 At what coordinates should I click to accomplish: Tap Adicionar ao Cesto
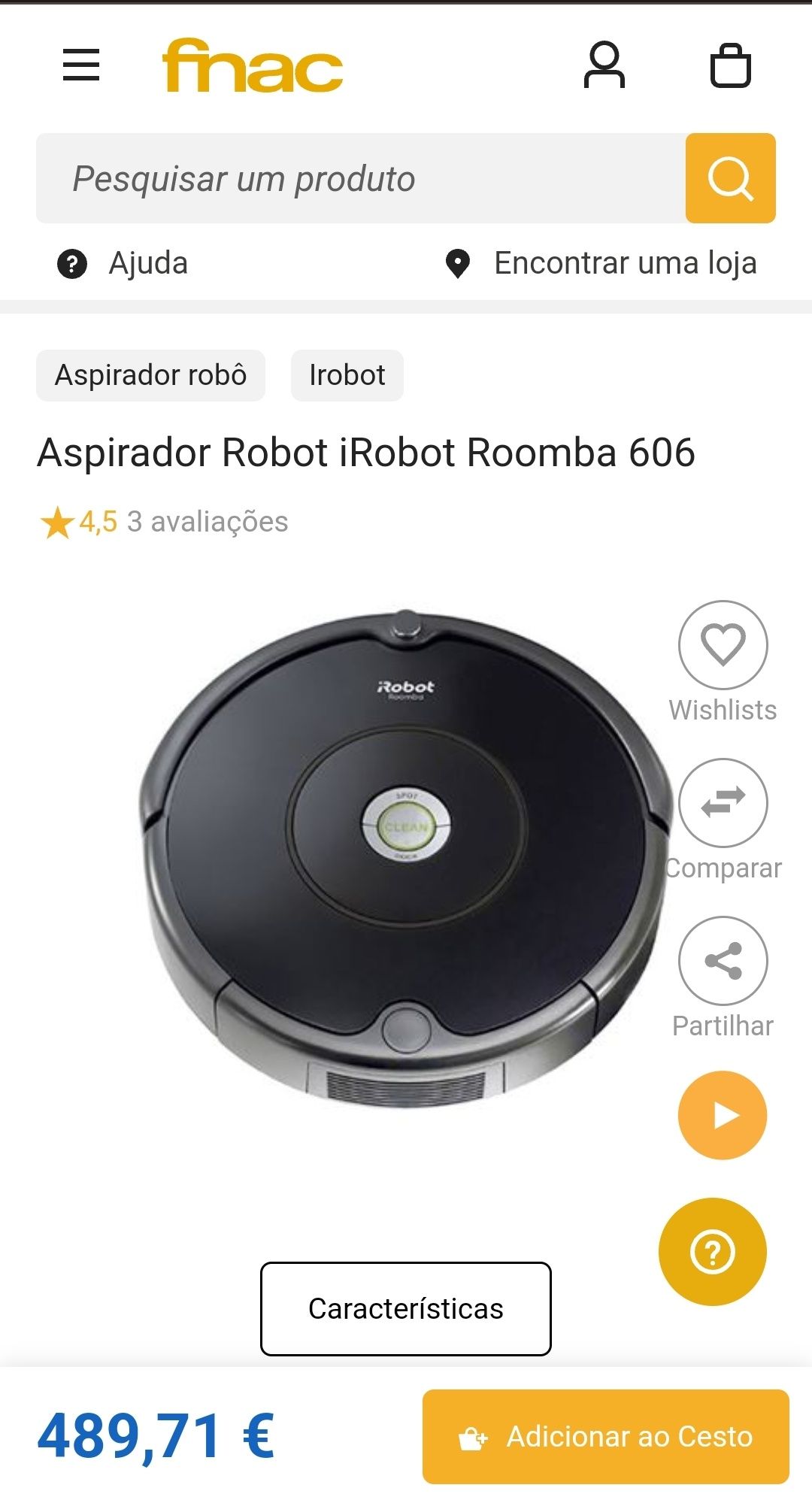(x=606, y=1437)
